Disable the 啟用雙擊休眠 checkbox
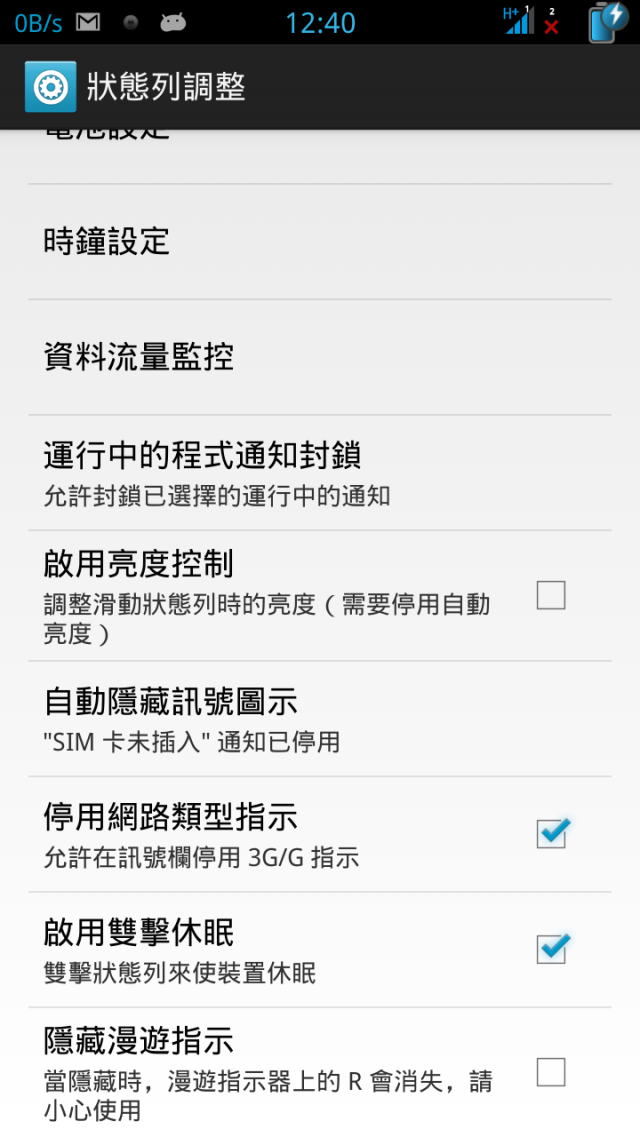 (552, 947)
